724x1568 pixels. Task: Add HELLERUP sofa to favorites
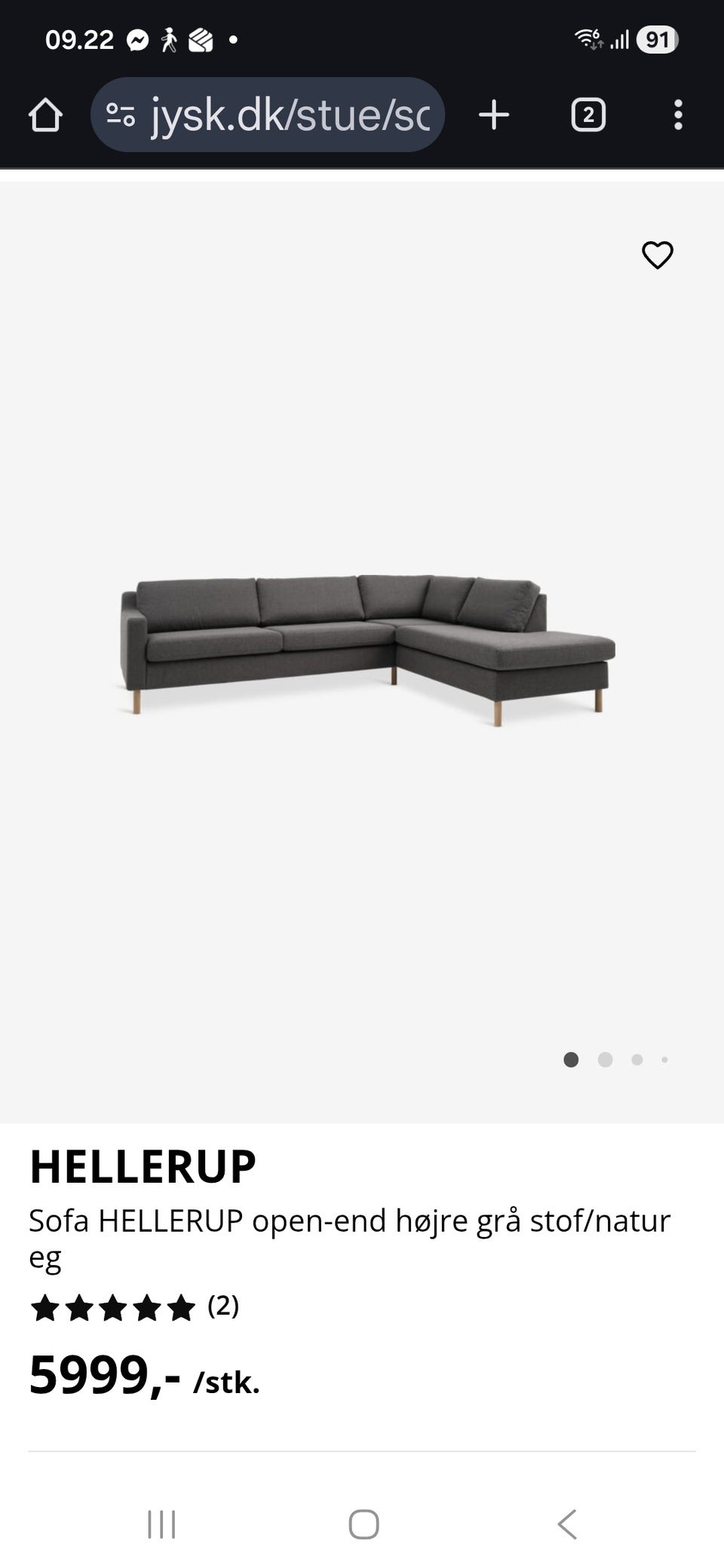pyautogui.click(x=657, y=255)
